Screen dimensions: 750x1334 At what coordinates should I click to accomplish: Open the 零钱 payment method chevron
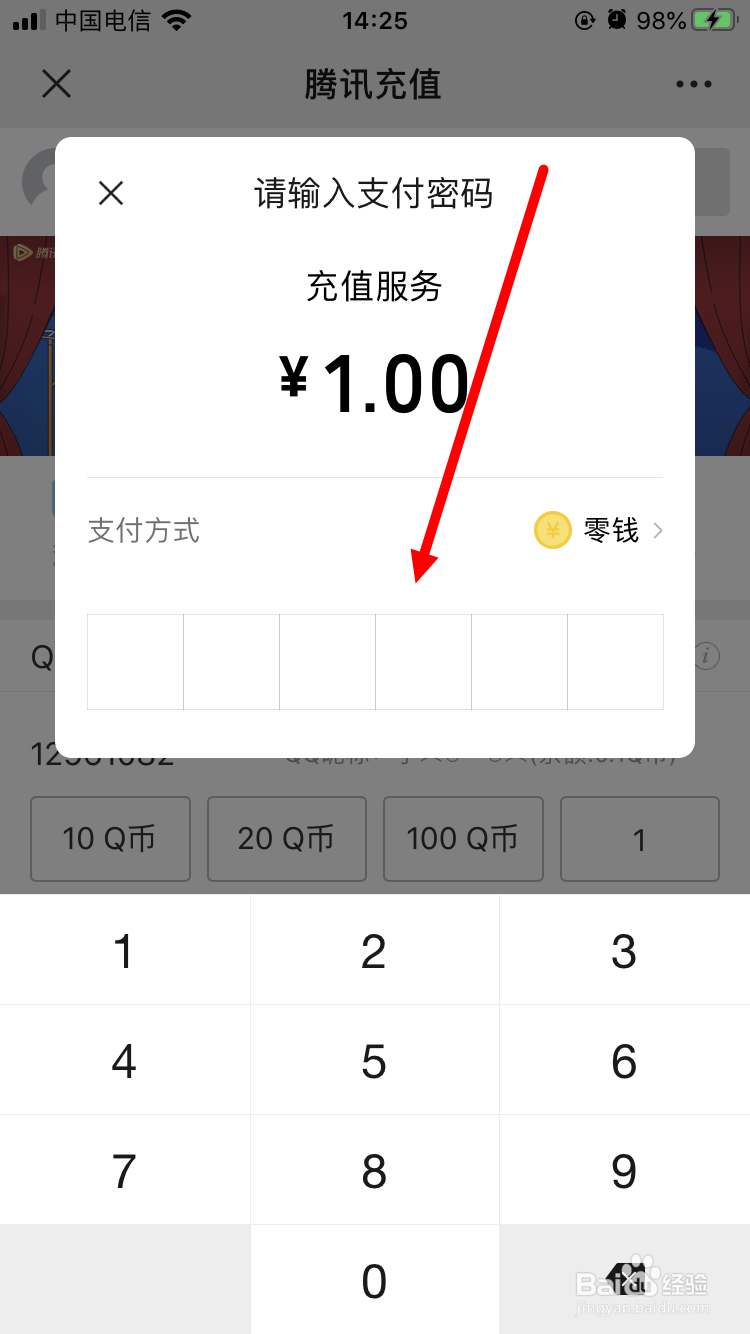659,530
